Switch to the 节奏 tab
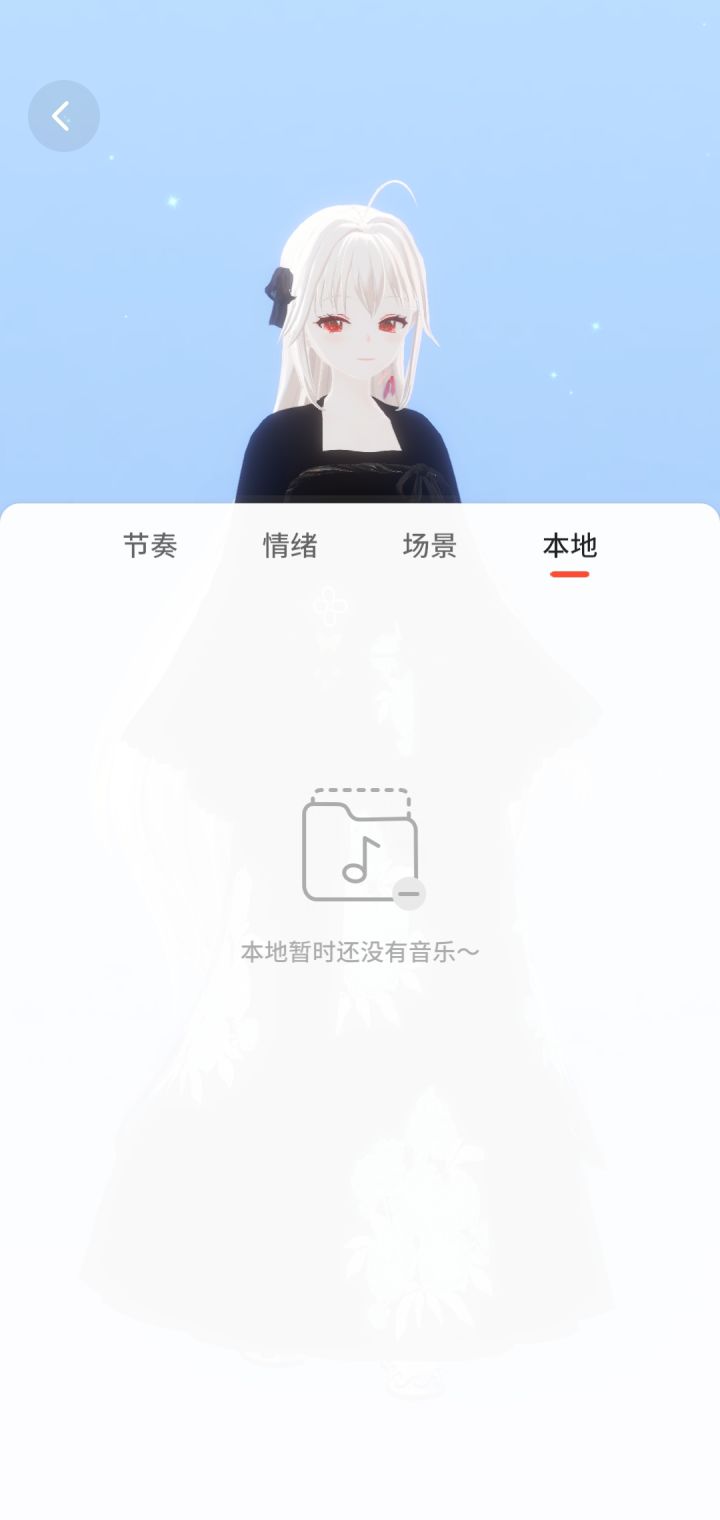720x1520 pixels. (150, 546)
